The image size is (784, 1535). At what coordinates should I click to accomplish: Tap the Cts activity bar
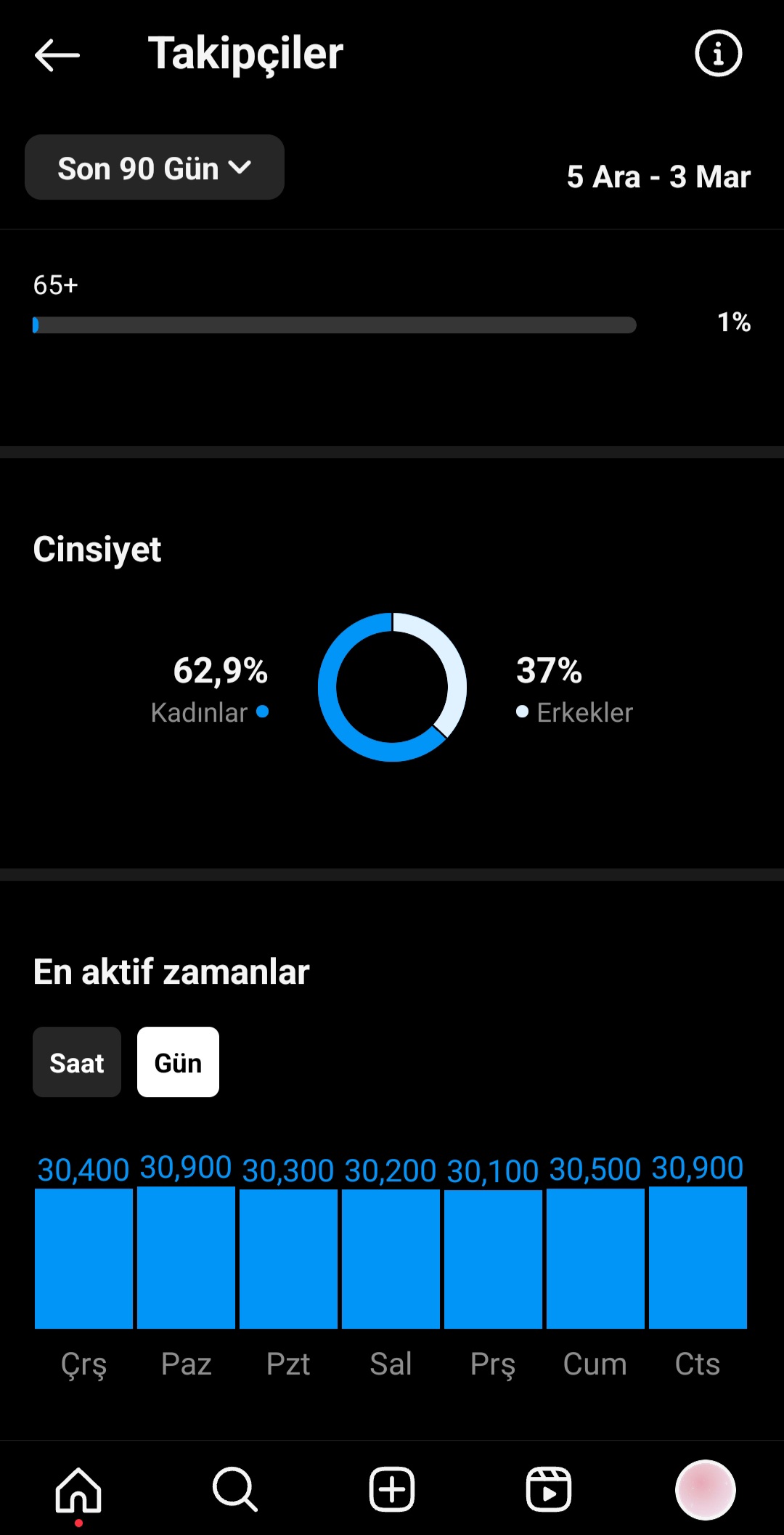[x=698, y=1258]
